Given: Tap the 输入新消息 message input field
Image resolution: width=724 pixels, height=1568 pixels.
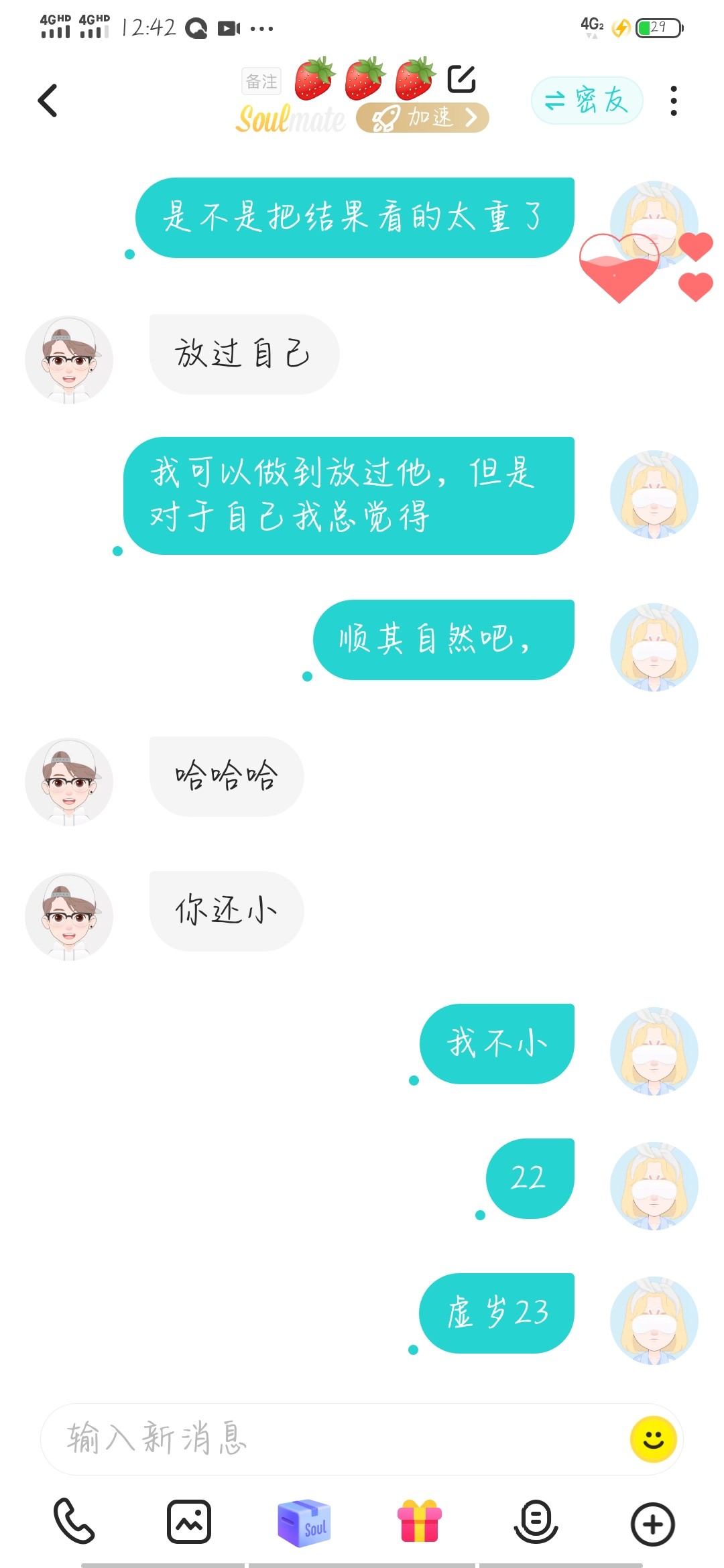Looking at the screenshot, I should click(x=335, y=1439).
